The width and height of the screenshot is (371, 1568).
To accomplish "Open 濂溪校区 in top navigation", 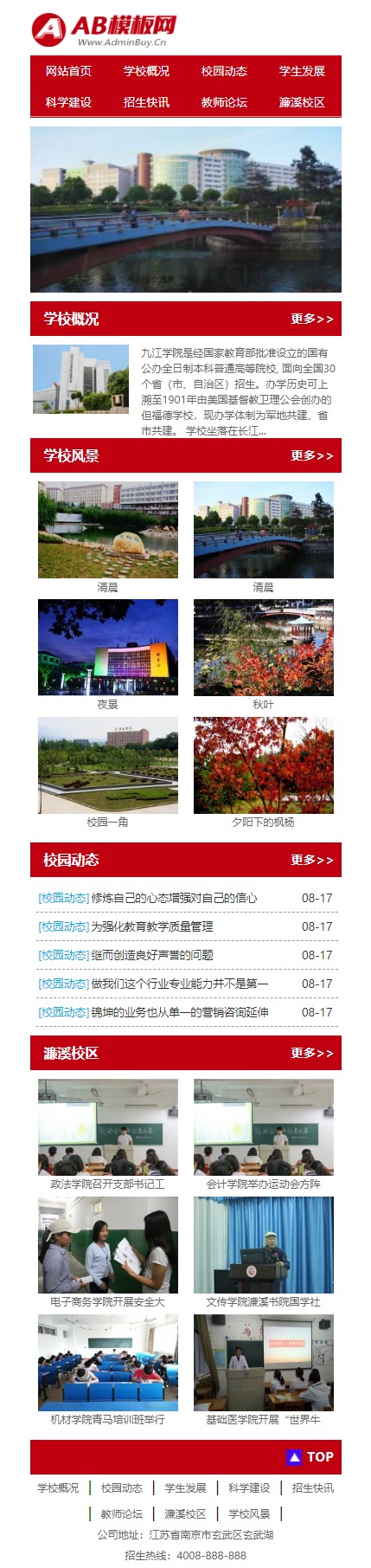I will click(x=303, y=102).
